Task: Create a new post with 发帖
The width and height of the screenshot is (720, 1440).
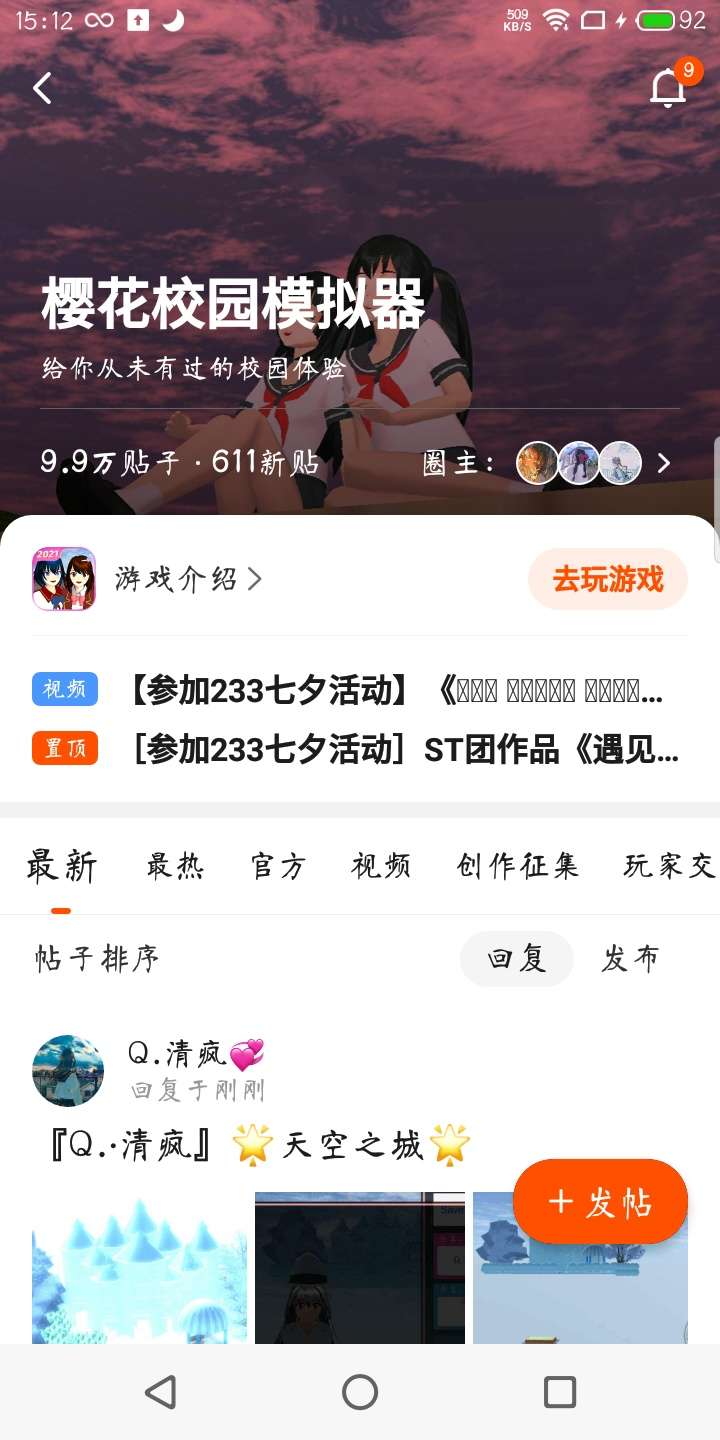Action: tap(600, 1202)
